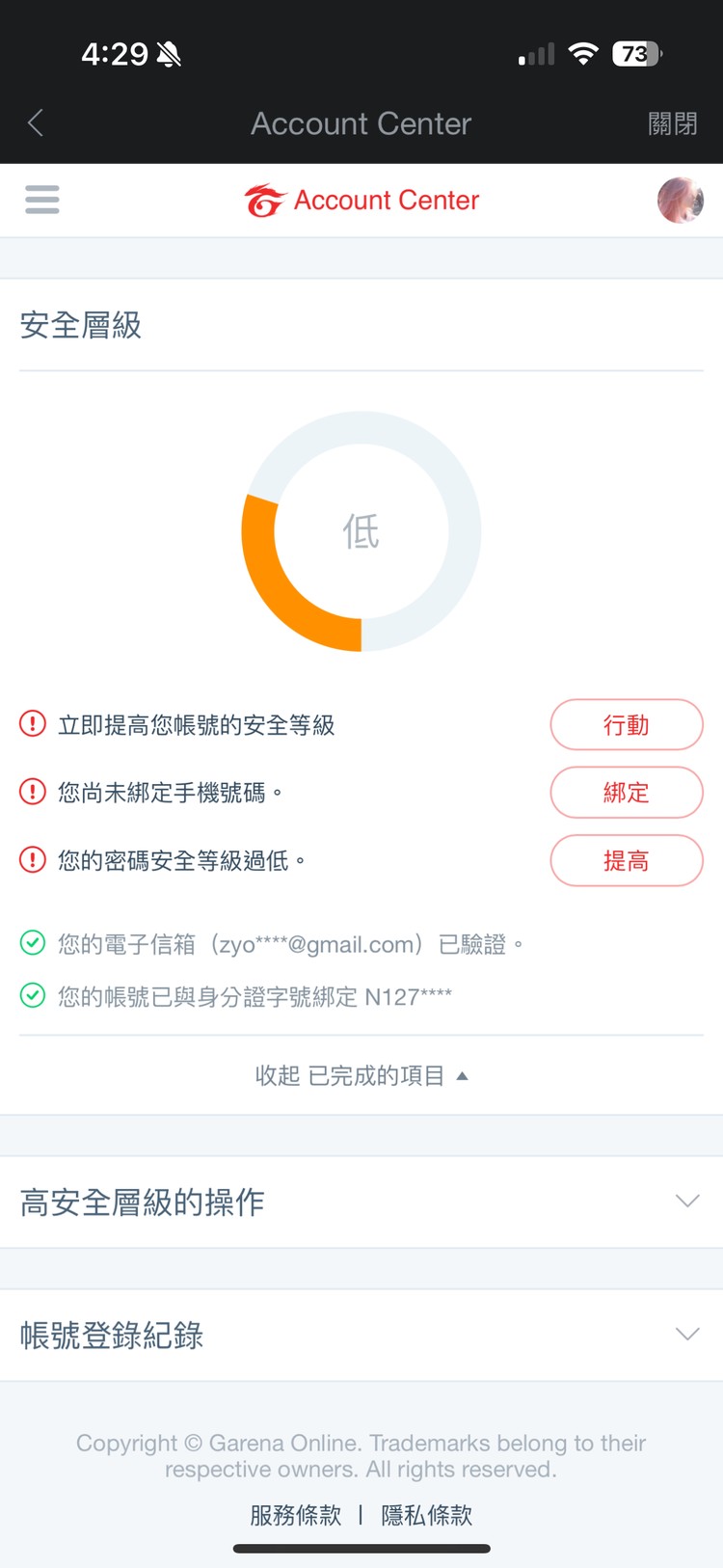Click the back chevron in the top bar
The width and height of the screenshot is (723, 1568).
(35, 122)
